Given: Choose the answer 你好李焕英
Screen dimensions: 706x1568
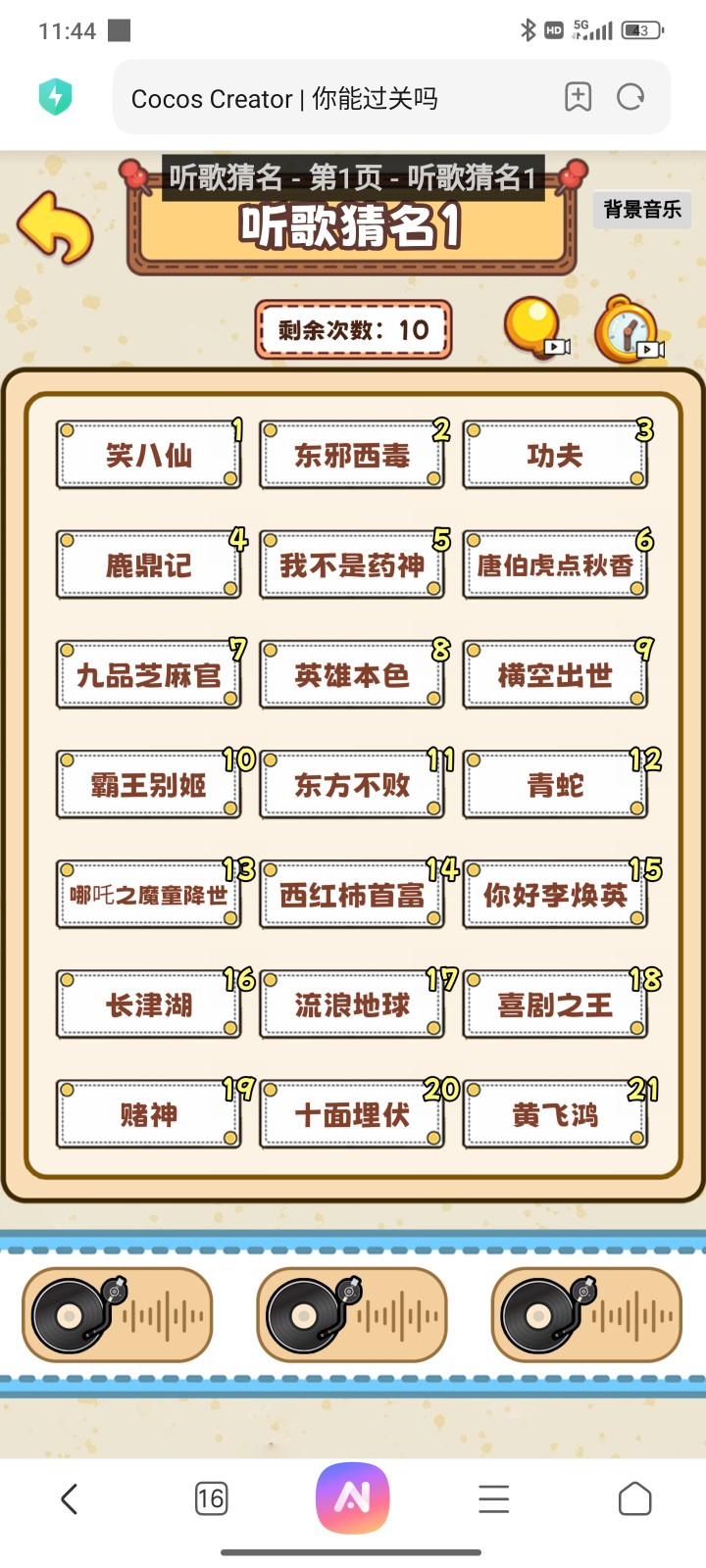Looking at the screenshot, I should (x=555, y=895).
